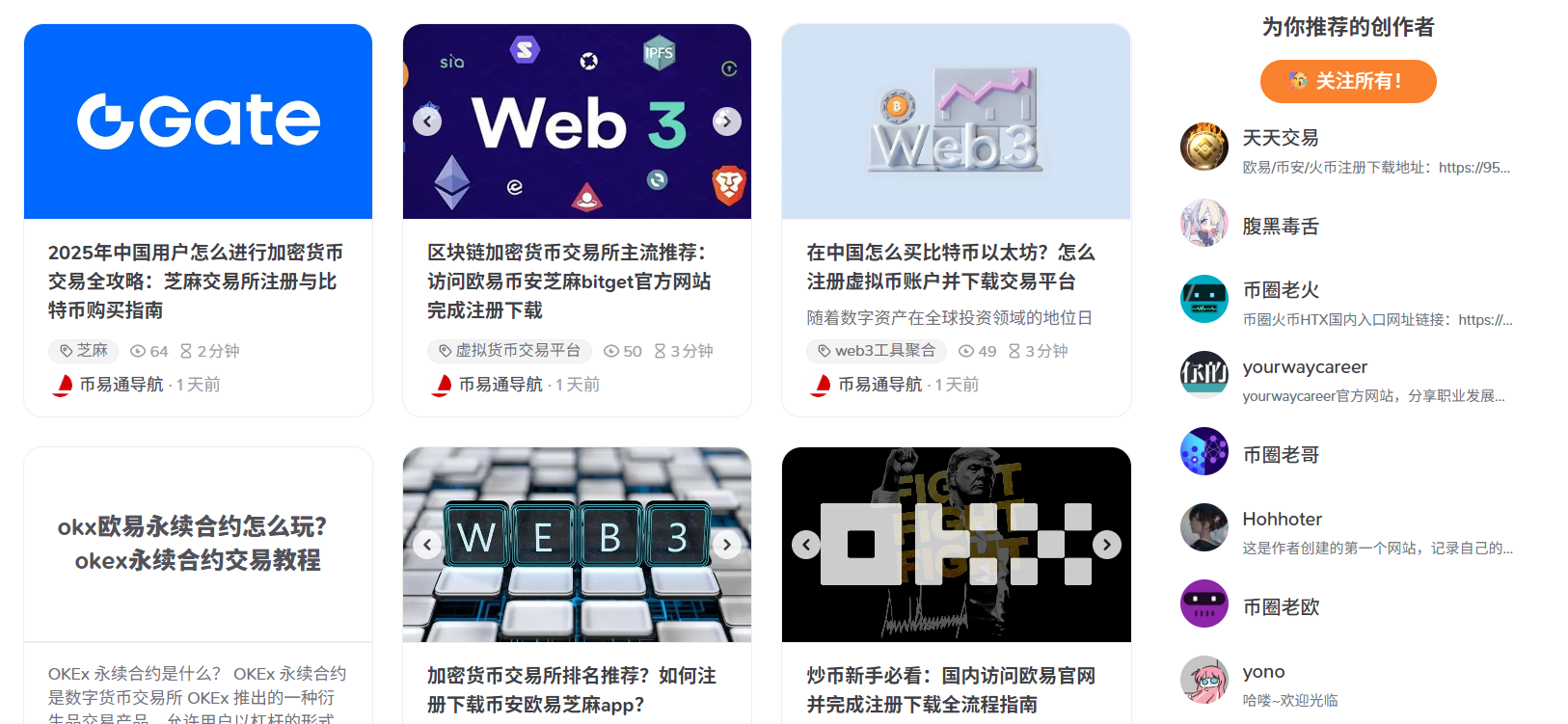Visit creator yono's profile

click(1263, 672)
